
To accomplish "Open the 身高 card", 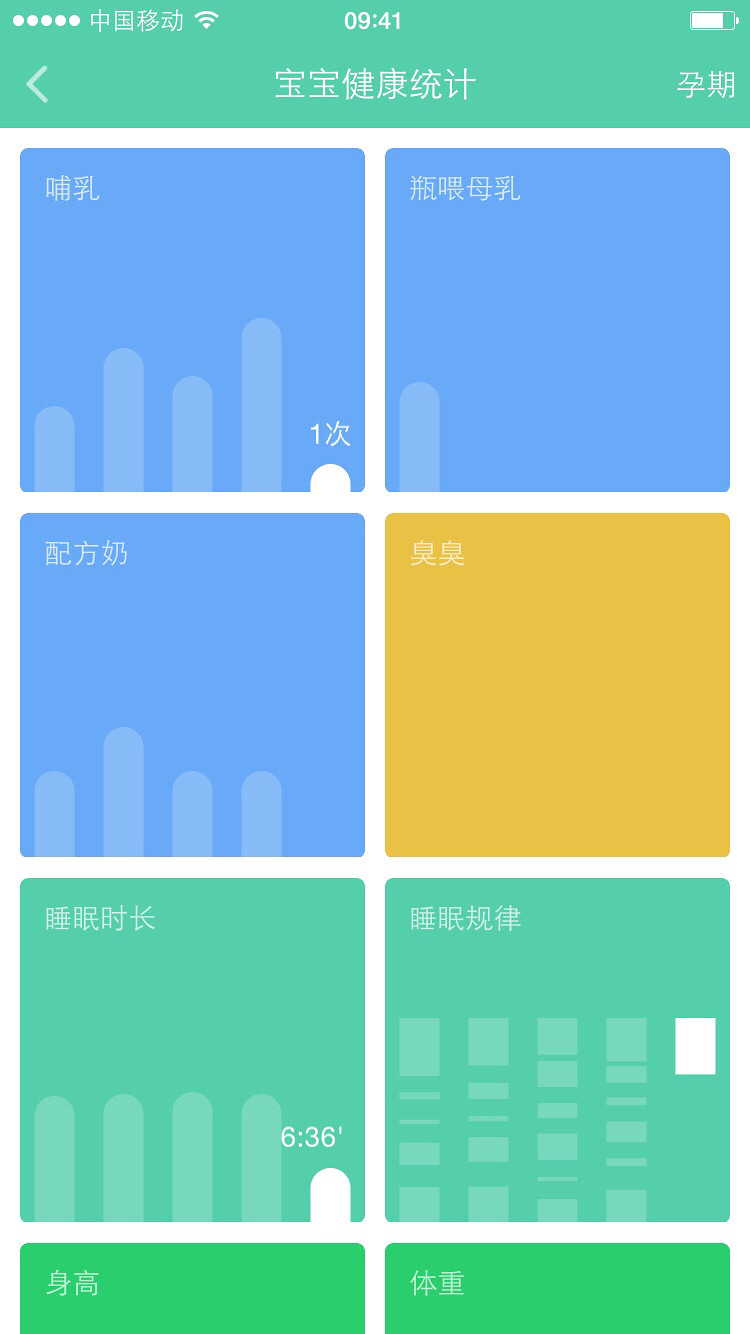I will tap(192, 1288).
